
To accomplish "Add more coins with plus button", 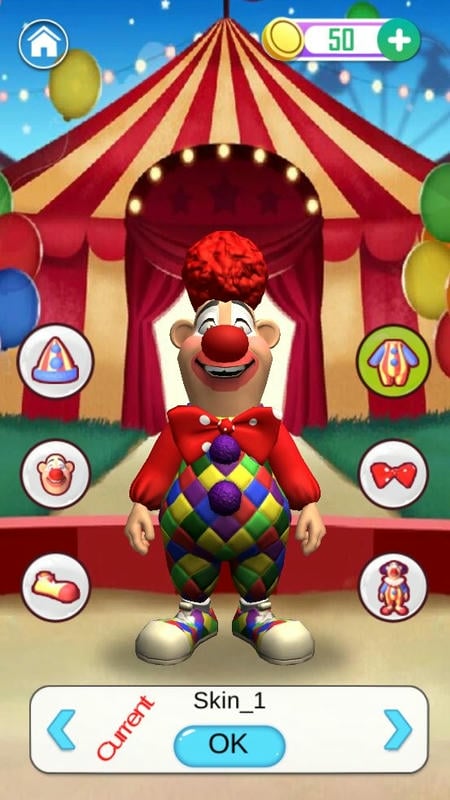I will coord(399,40).
